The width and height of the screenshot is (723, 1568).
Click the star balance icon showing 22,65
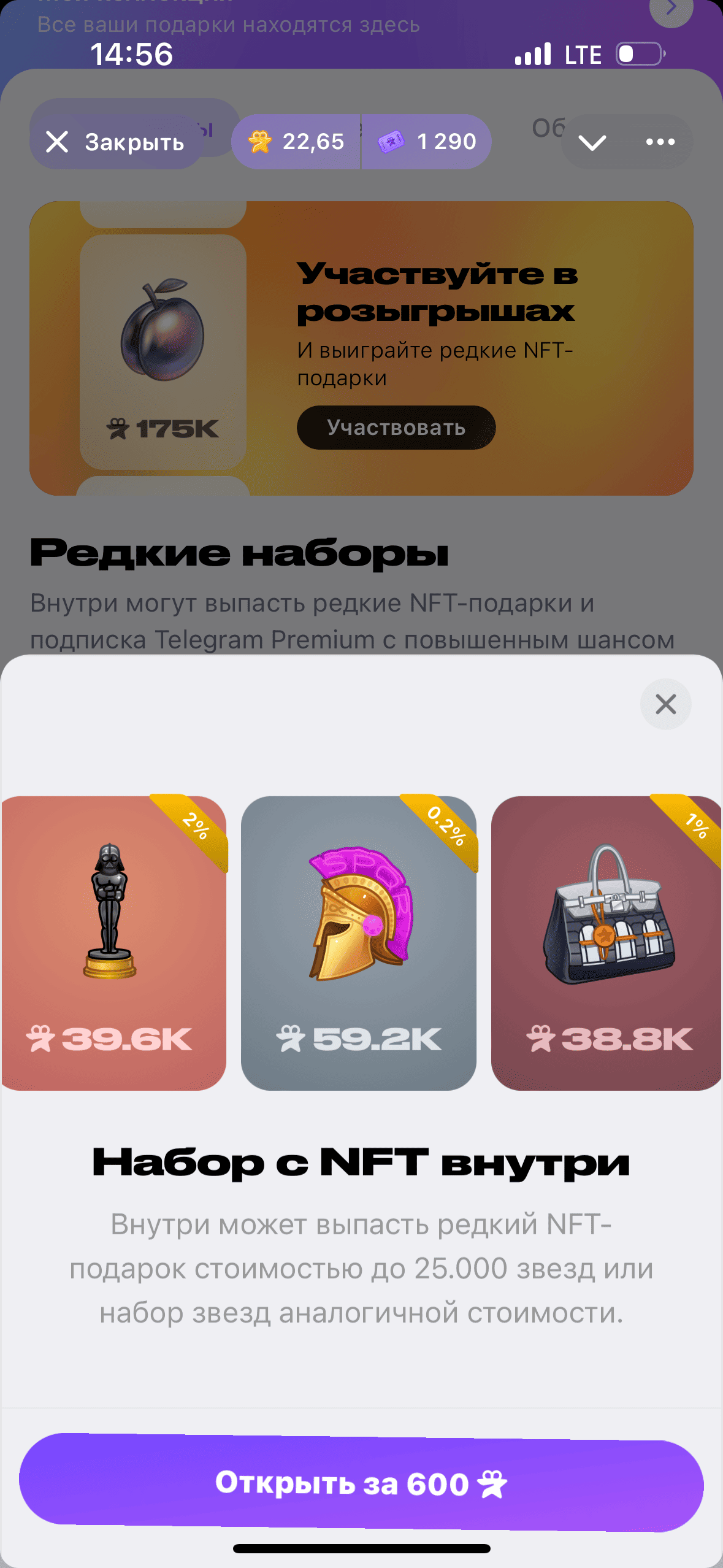261,141
